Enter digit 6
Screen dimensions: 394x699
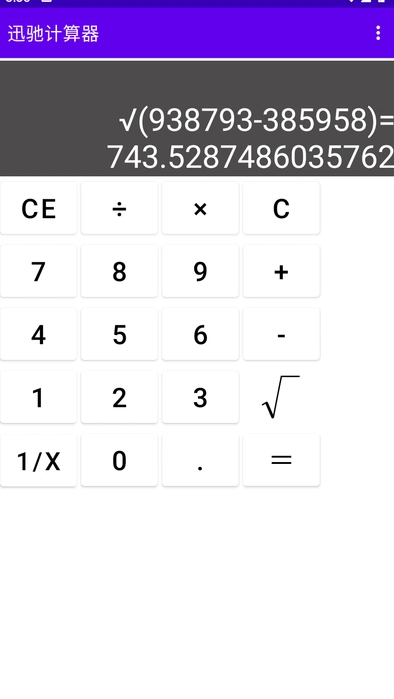200,334
